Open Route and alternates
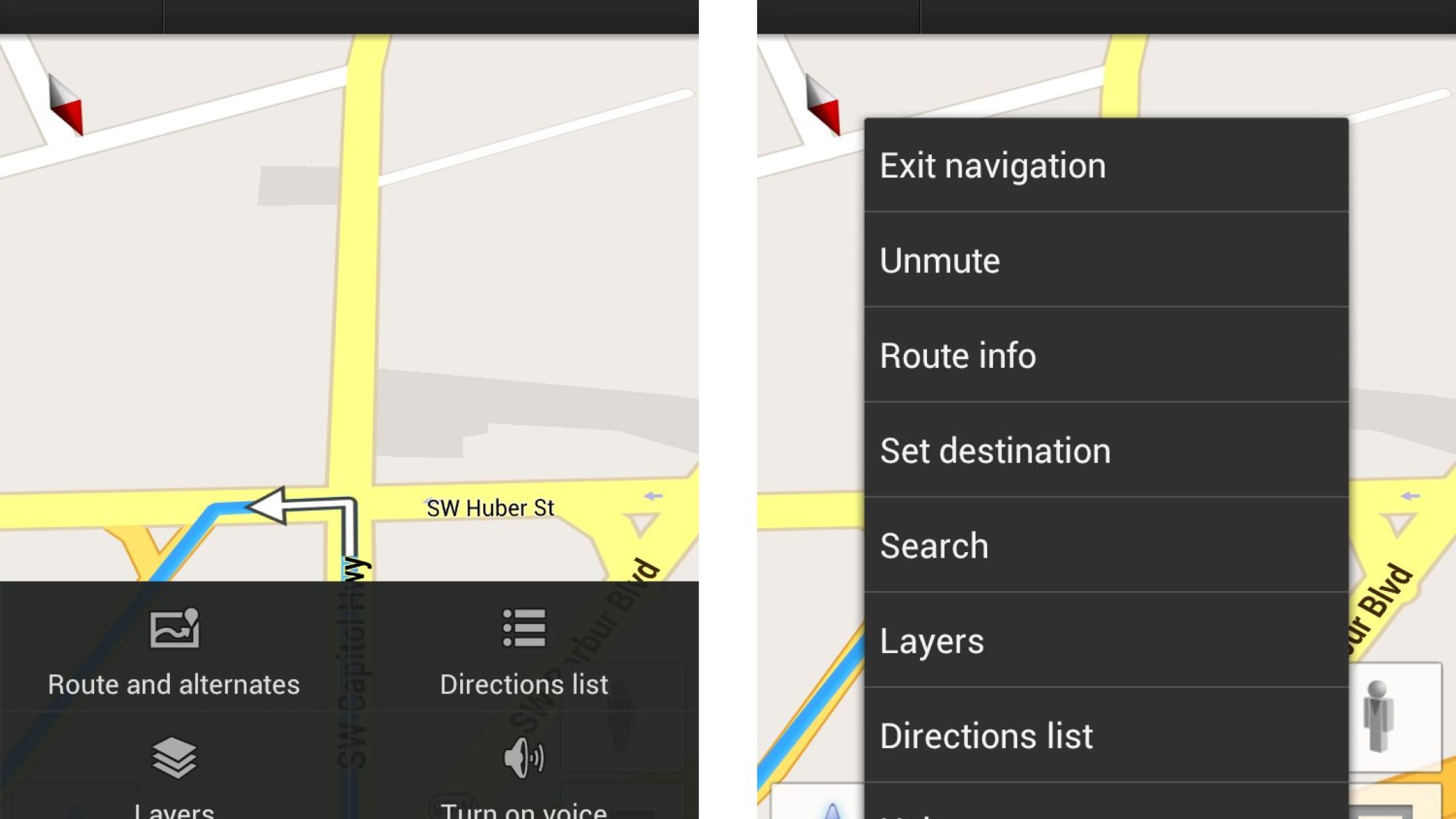Screen dimensions: 1456x819 (174, 652)
